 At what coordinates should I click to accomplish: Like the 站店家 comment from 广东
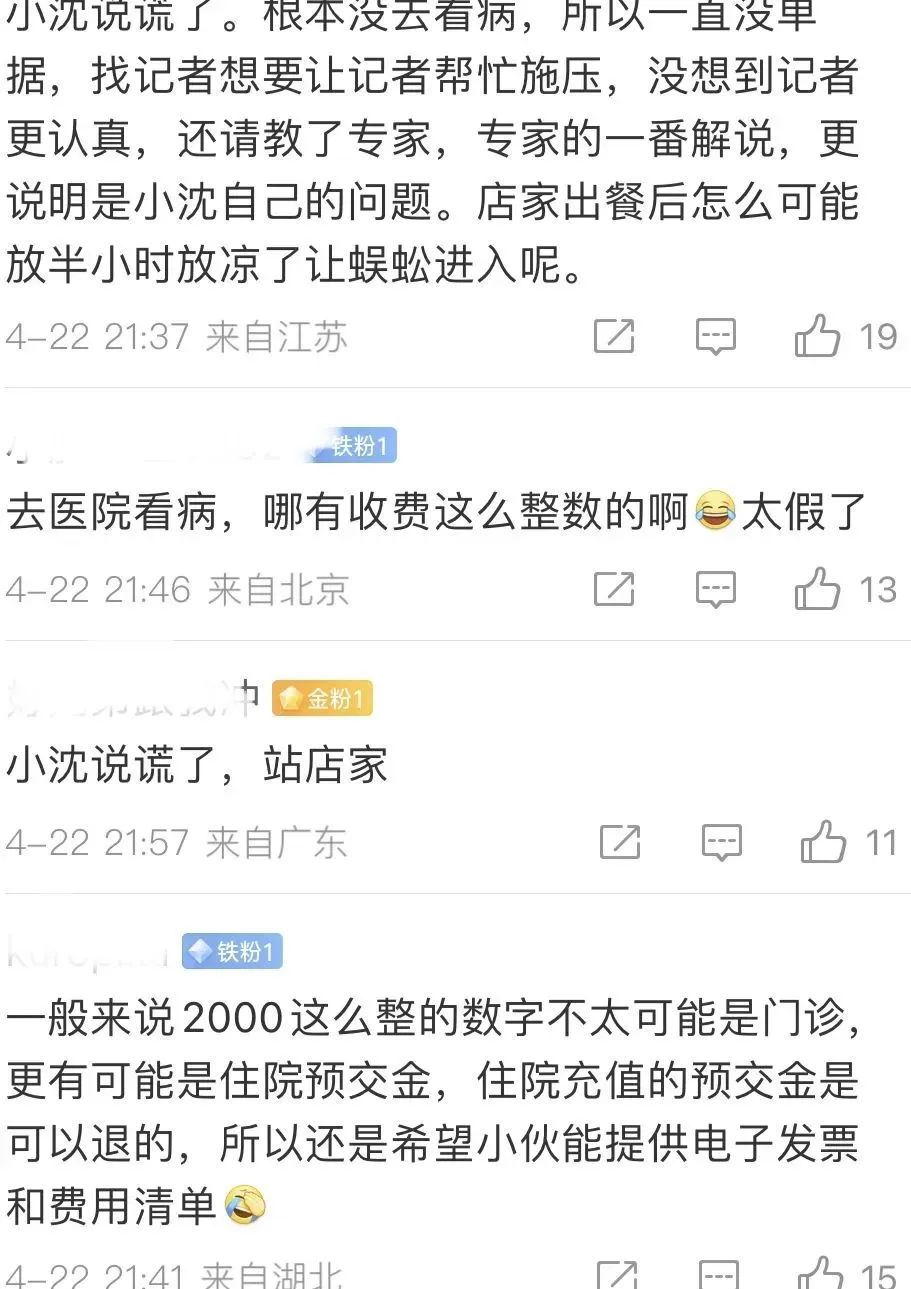[823, 842]
